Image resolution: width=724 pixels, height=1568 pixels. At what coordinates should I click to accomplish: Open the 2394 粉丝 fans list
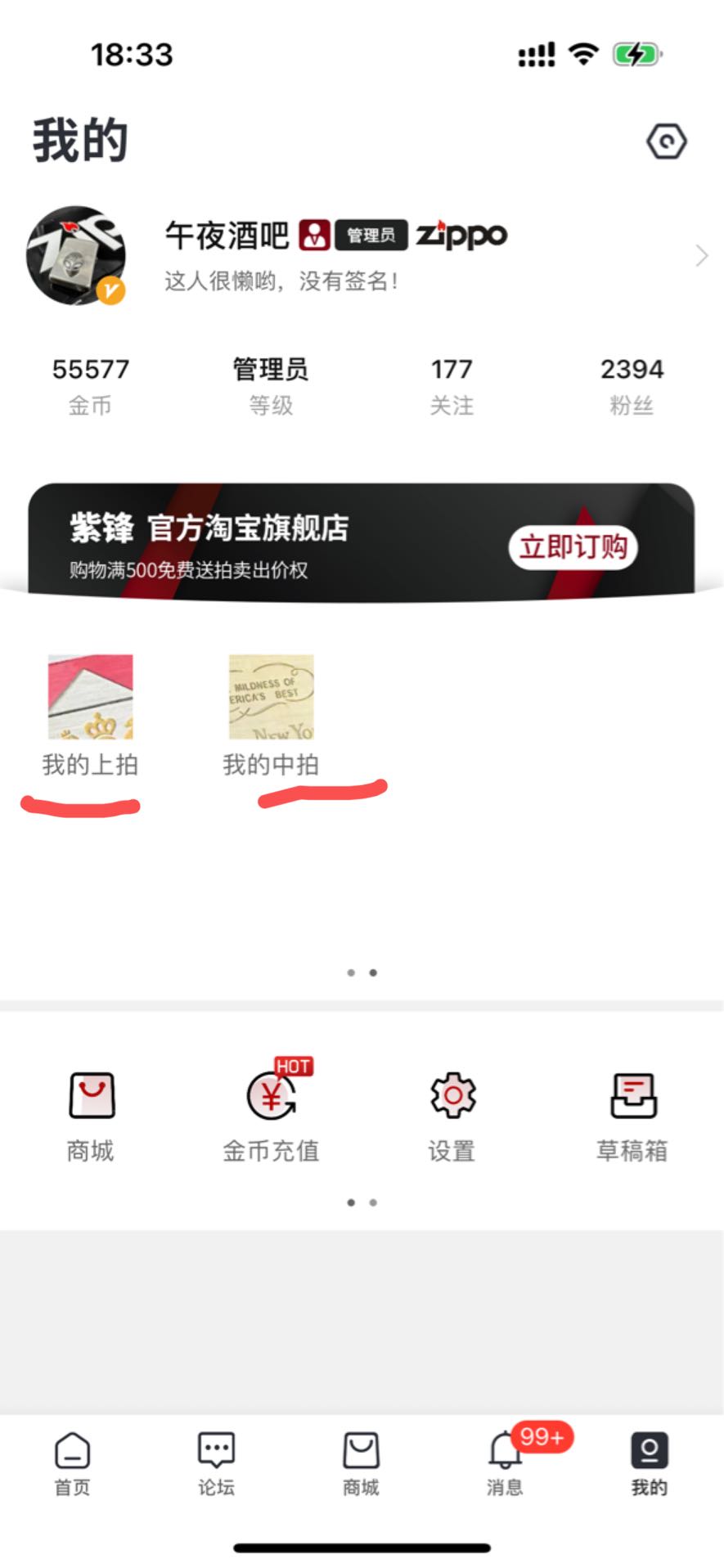click(632, 385)
